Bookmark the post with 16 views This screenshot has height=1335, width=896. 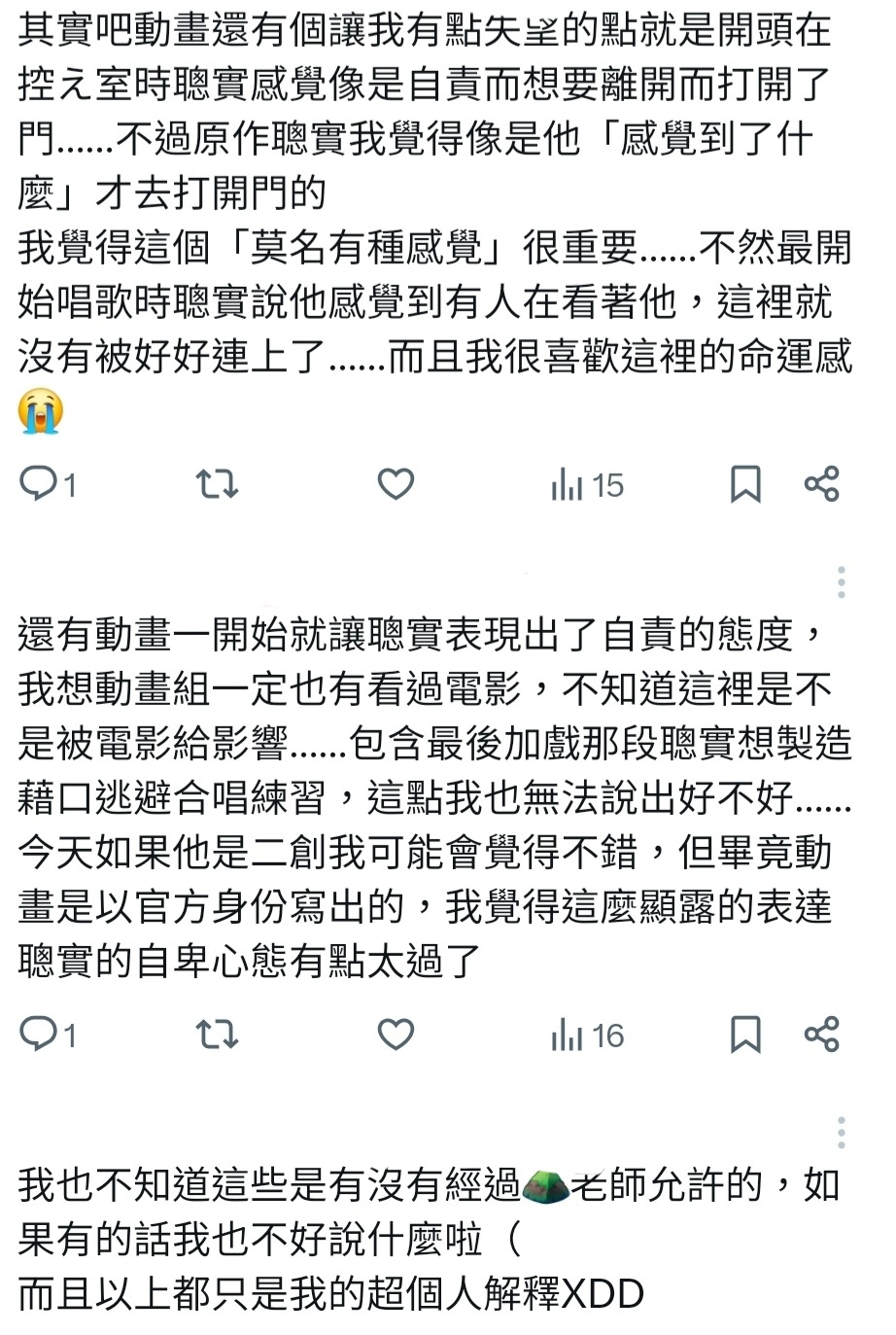coord(745,1035)
